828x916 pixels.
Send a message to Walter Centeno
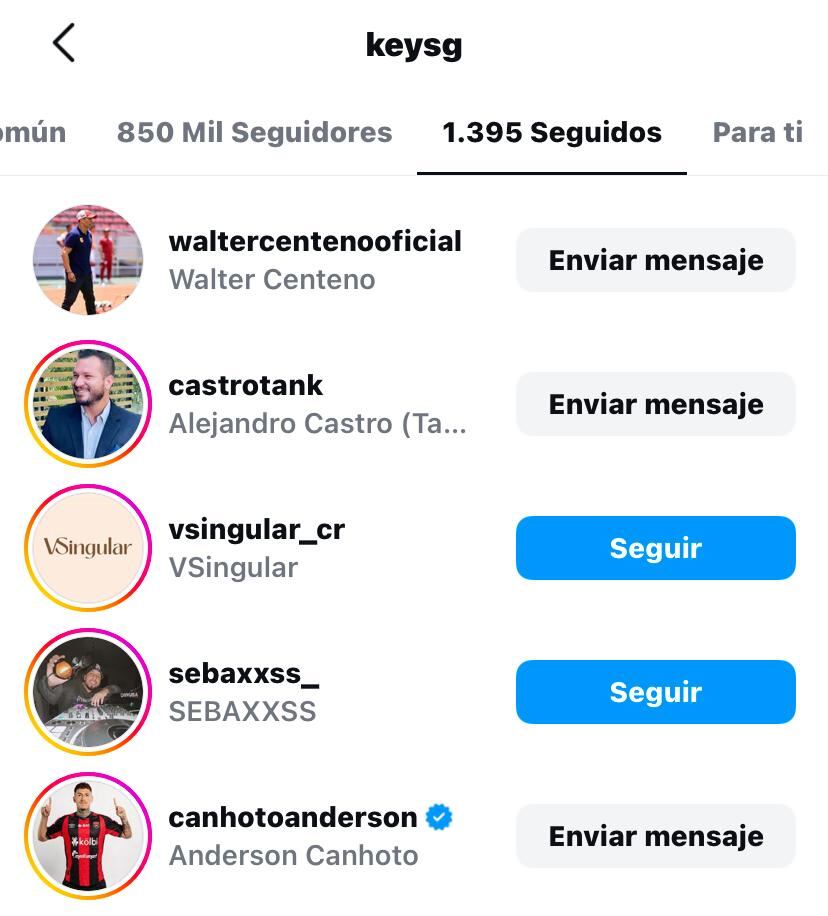655,260
